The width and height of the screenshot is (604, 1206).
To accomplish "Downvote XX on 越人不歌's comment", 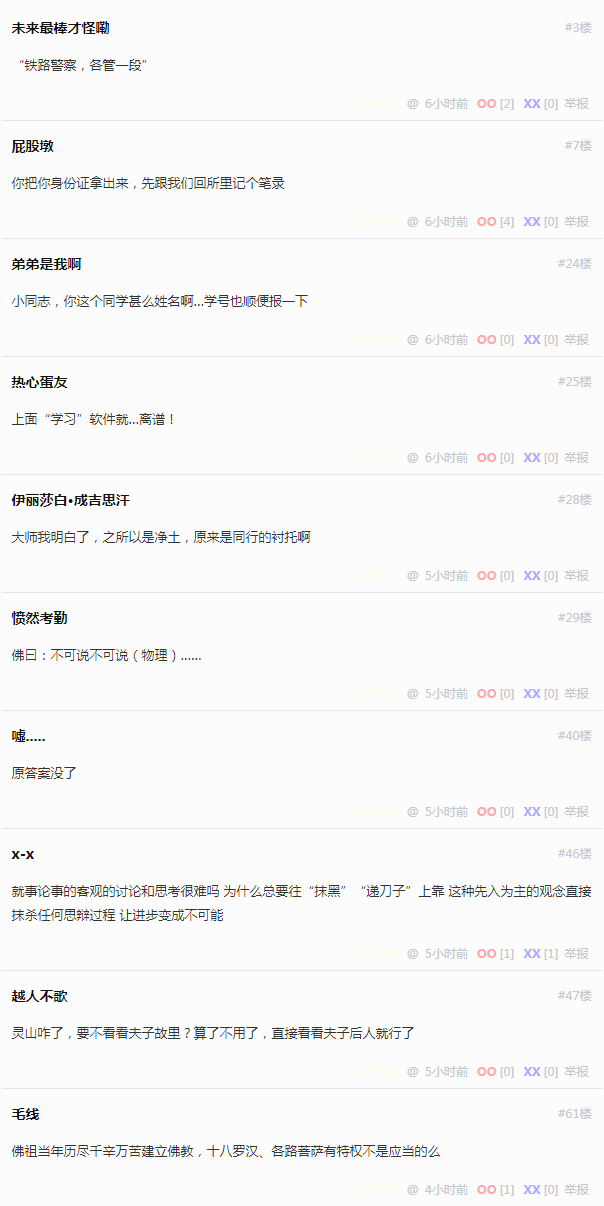I will pos(532,1071).
